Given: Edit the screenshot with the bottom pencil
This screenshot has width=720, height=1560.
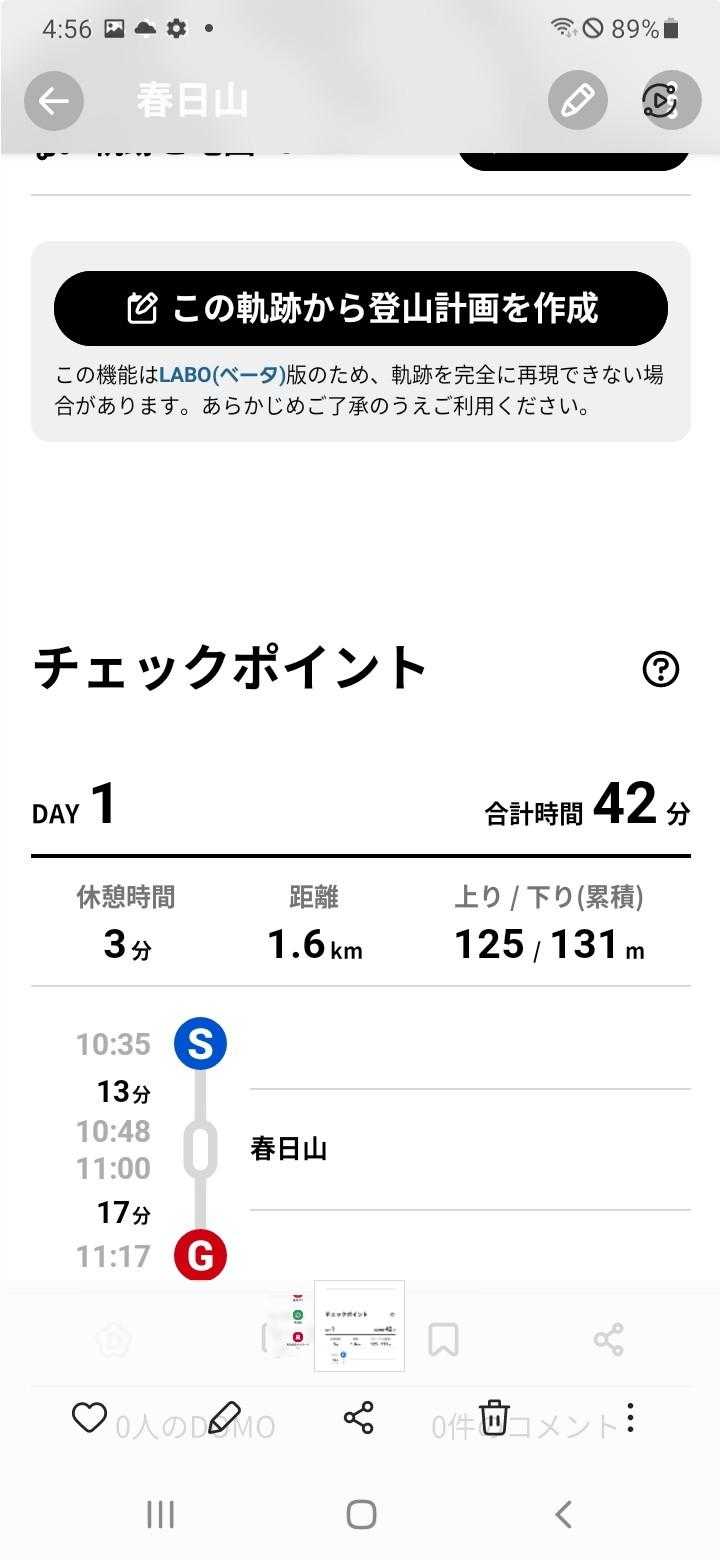Looking at the screenshot, I should (226, 1417).
